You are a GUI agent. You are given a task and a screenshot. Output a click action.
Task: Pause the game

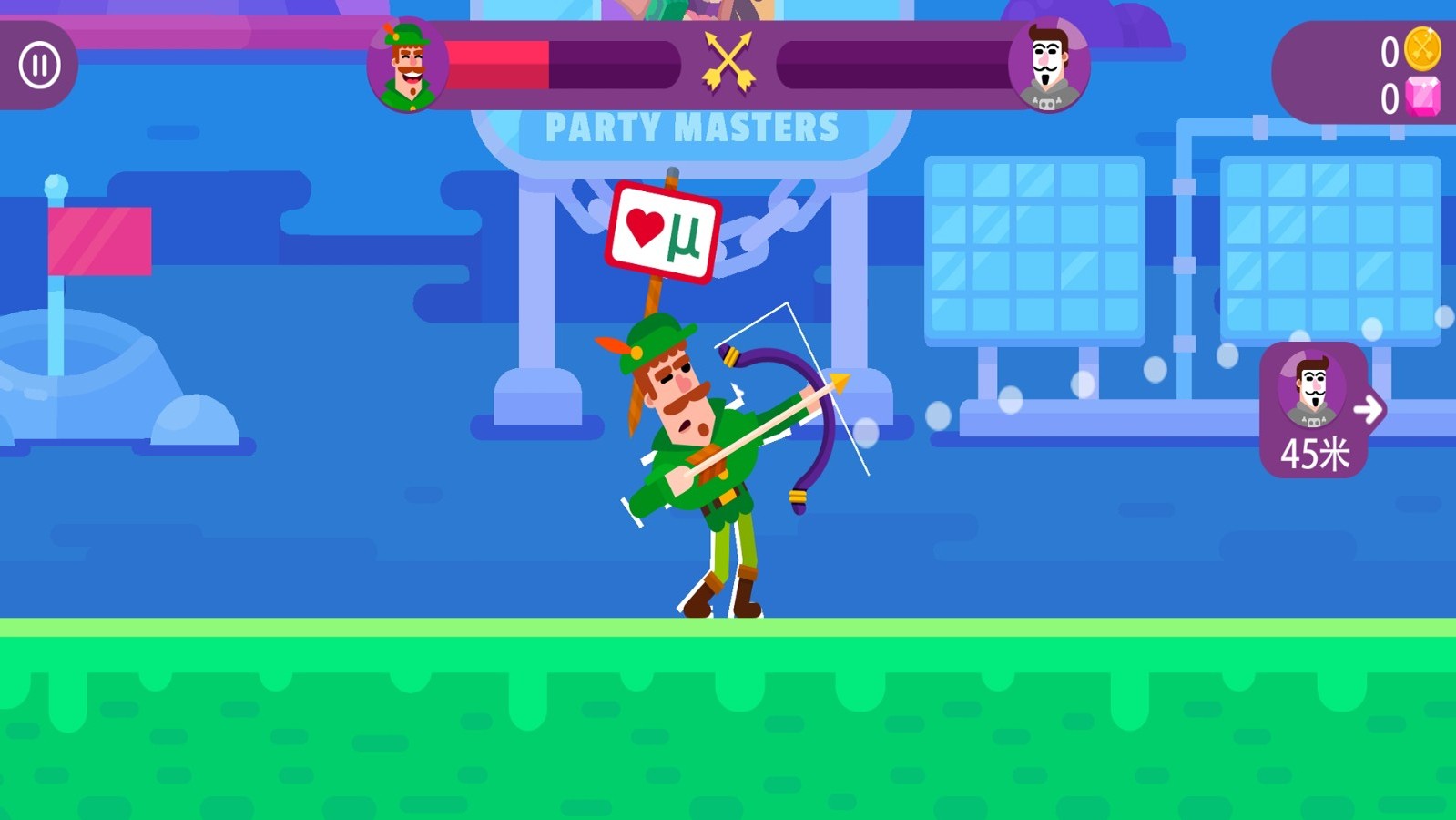39,66
